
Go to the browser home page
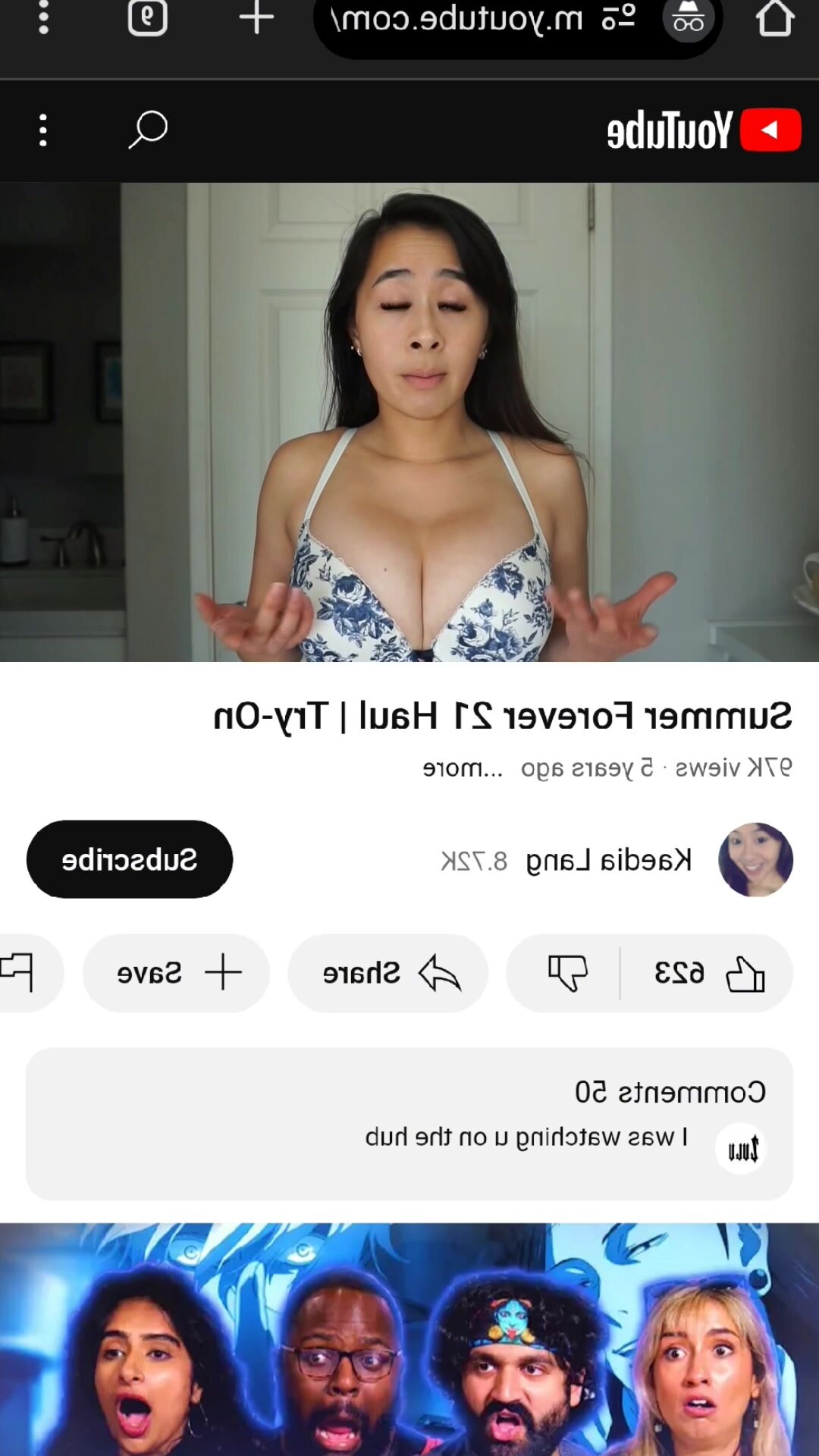click(x=774, y=17)
